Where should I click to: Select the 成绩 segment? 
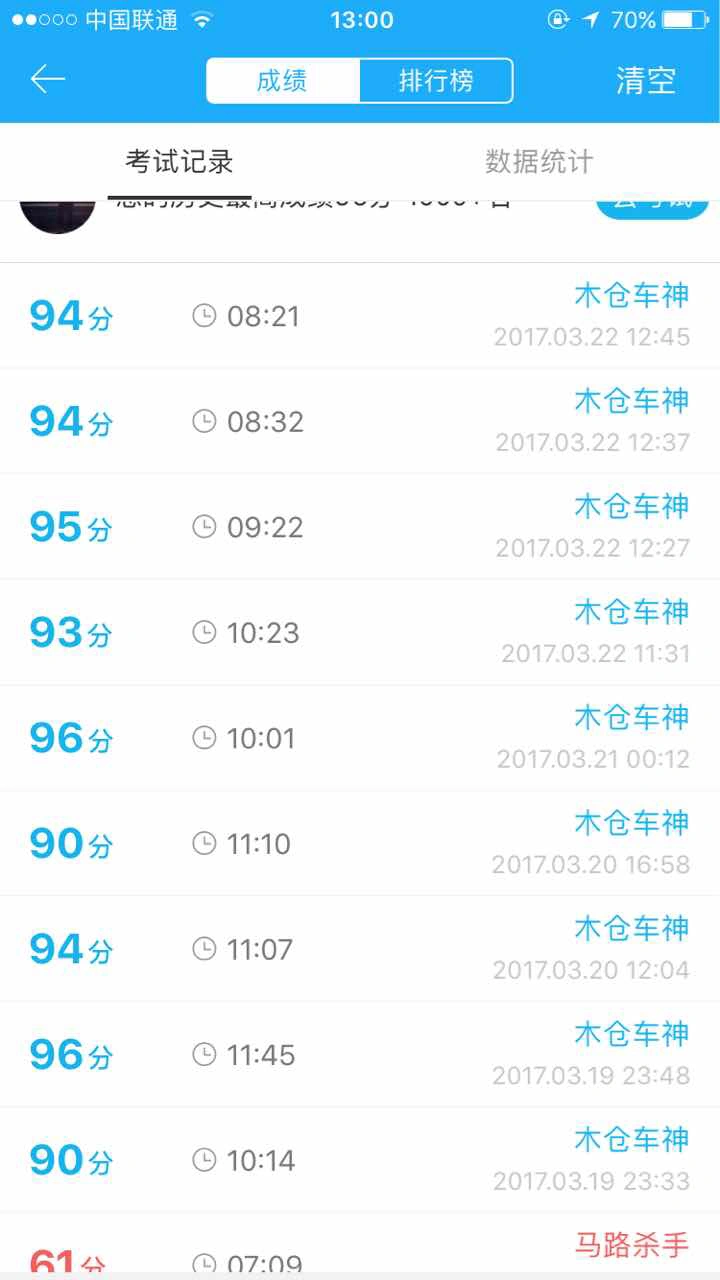[283, 80]
